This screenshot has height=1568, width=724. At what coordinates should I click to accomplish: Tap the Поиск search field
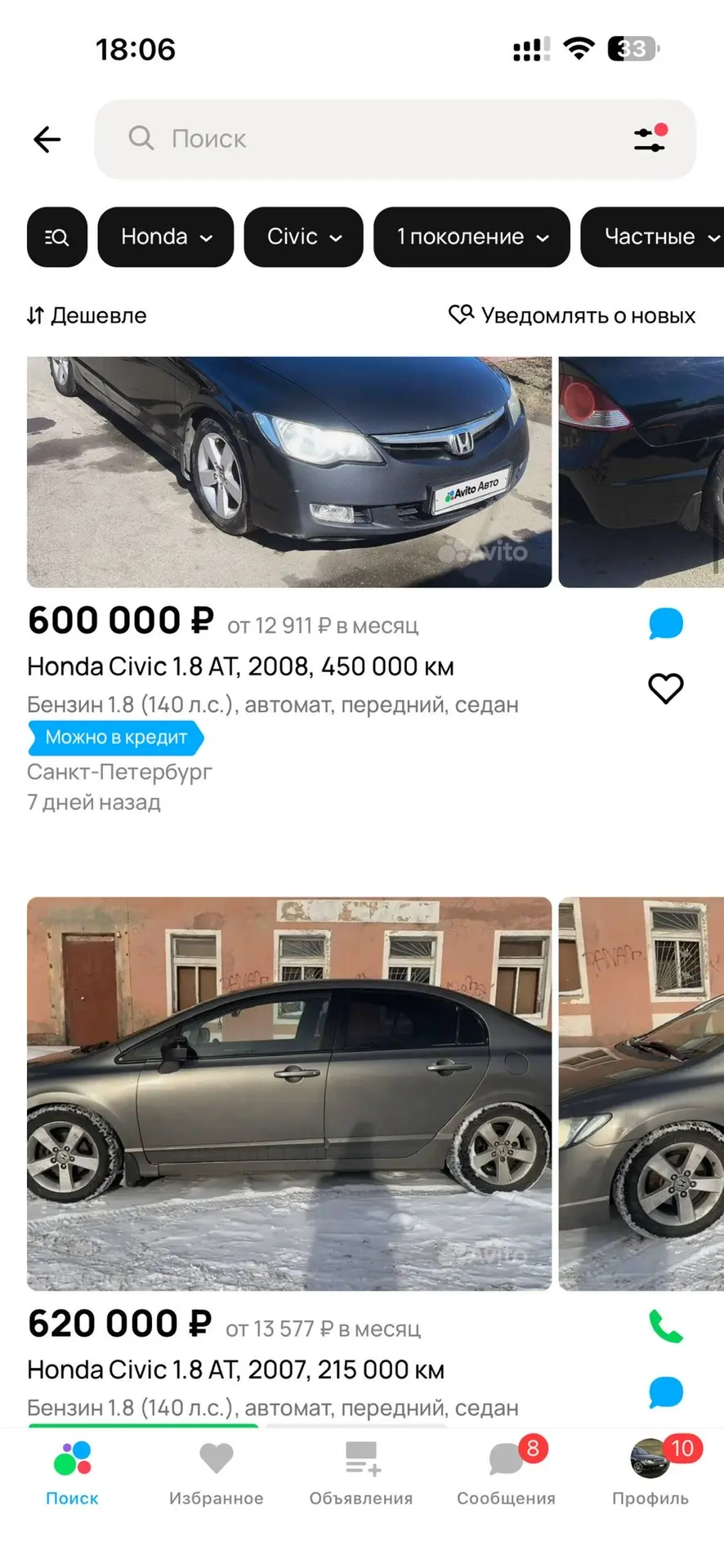(360, 139)
